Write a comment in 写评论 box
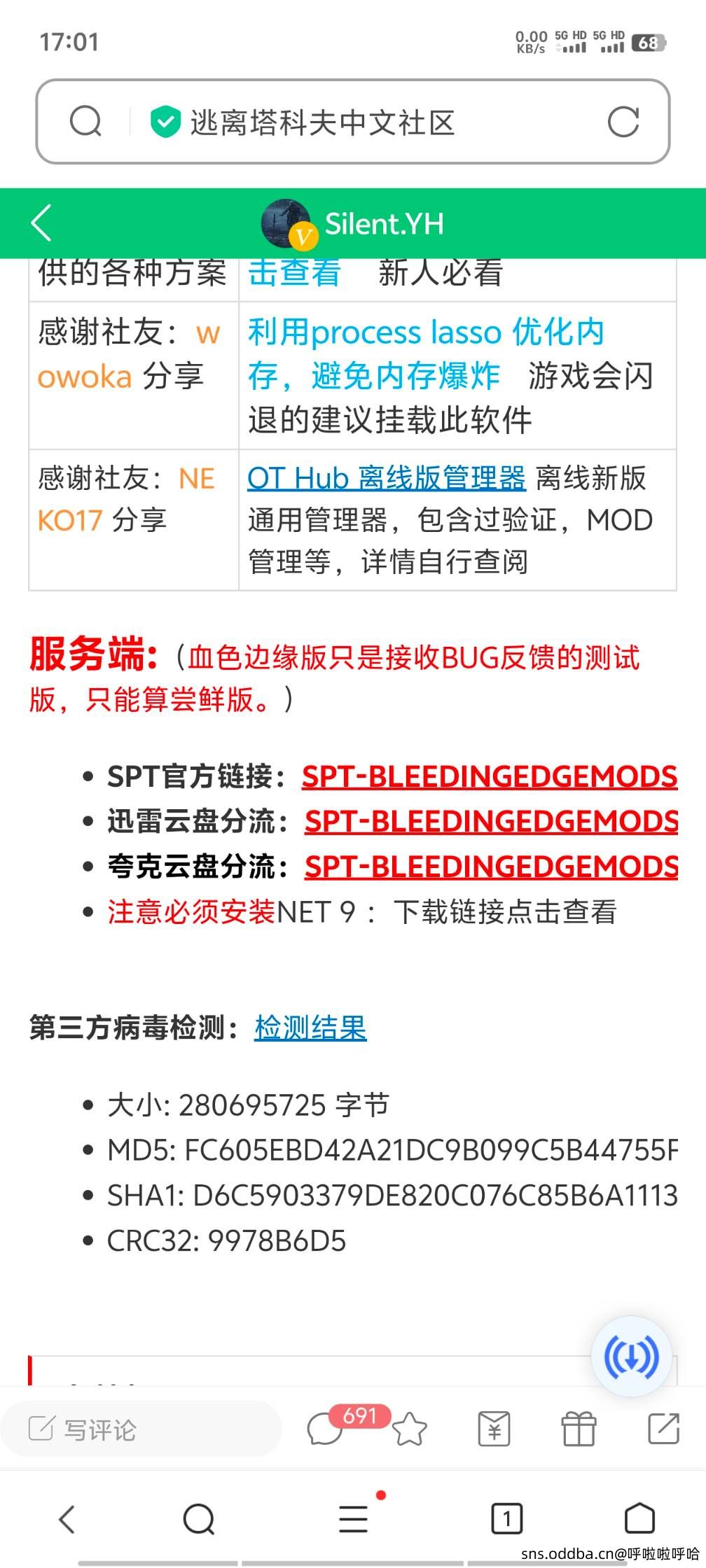 tap(140, 1429)
